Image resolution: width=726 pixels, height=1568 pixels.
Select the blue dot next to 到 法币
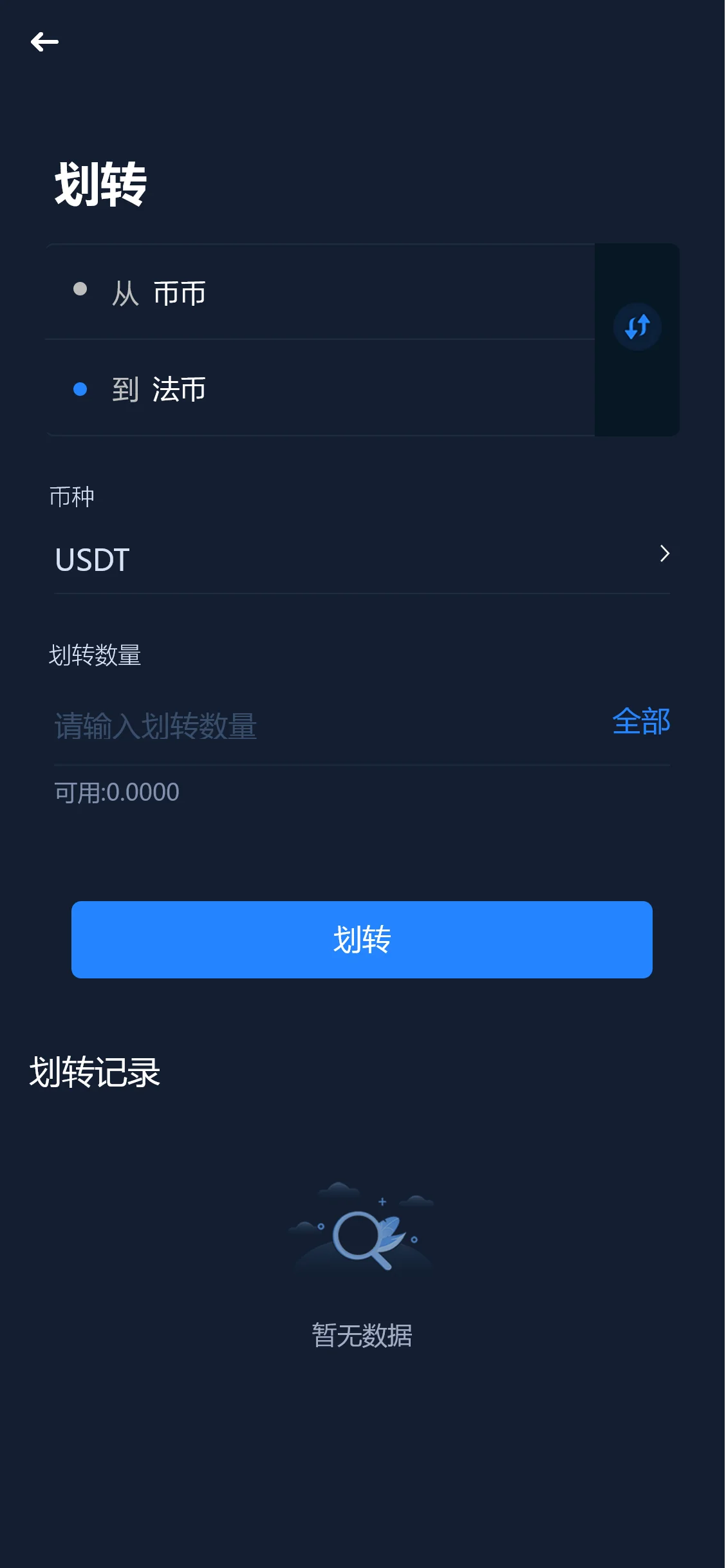click(x=80, y=389)
